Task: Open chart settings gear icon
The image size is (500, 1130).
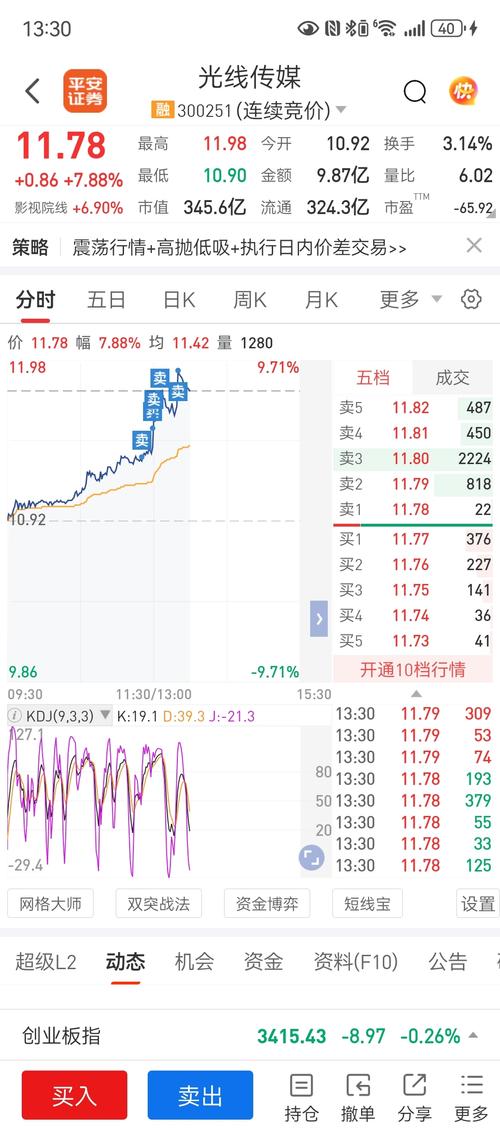Action: pos(471,299)
